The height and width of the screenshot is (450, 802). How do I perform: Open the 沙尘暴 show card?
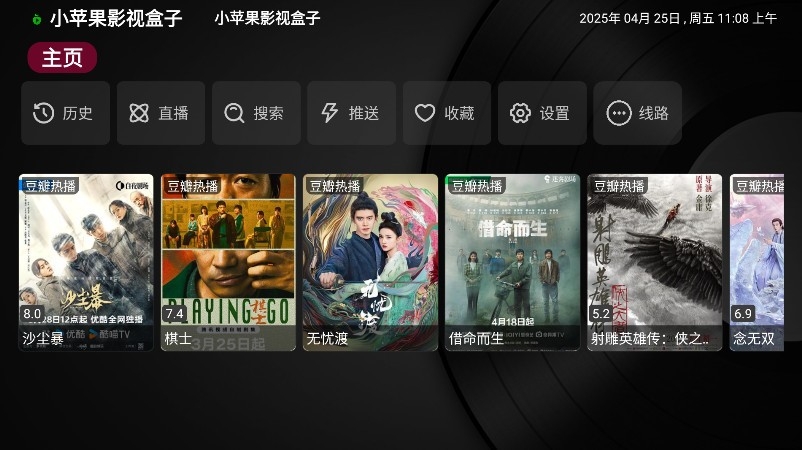86,262
